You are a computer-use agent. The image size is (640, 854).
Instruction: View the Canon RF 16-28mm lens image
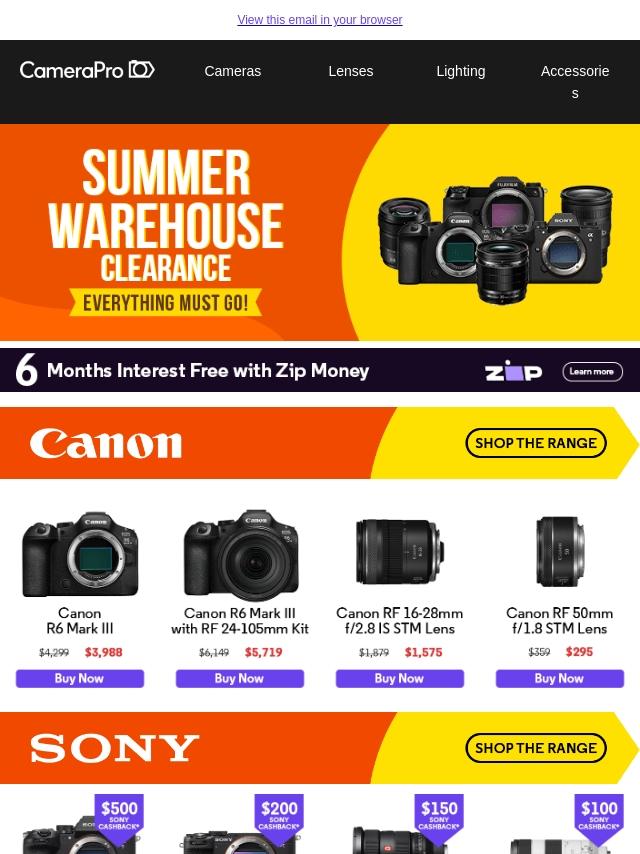click(400, 553)
